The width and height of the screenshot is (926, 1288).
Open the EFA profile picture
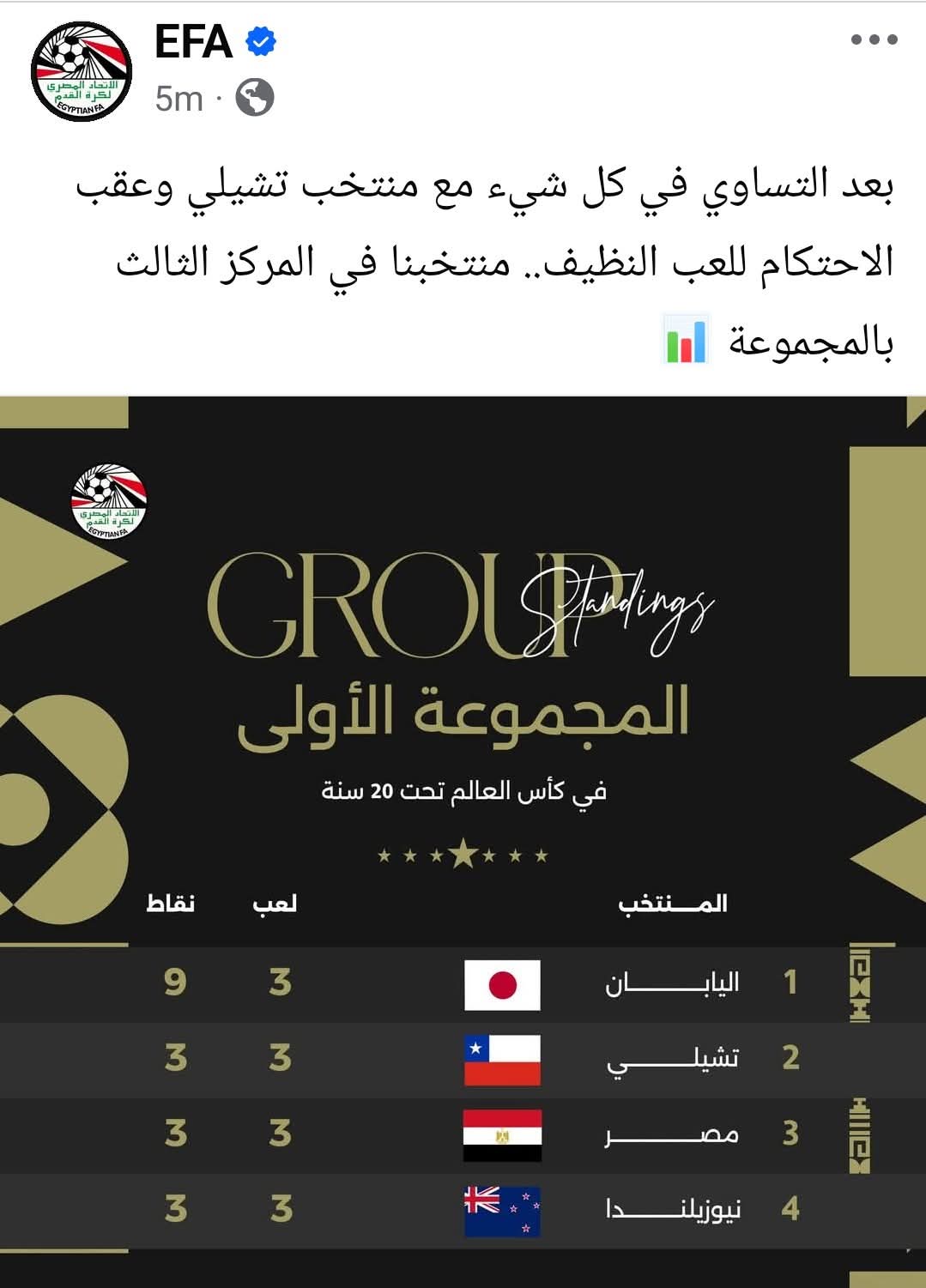click(x=82, y=71)
